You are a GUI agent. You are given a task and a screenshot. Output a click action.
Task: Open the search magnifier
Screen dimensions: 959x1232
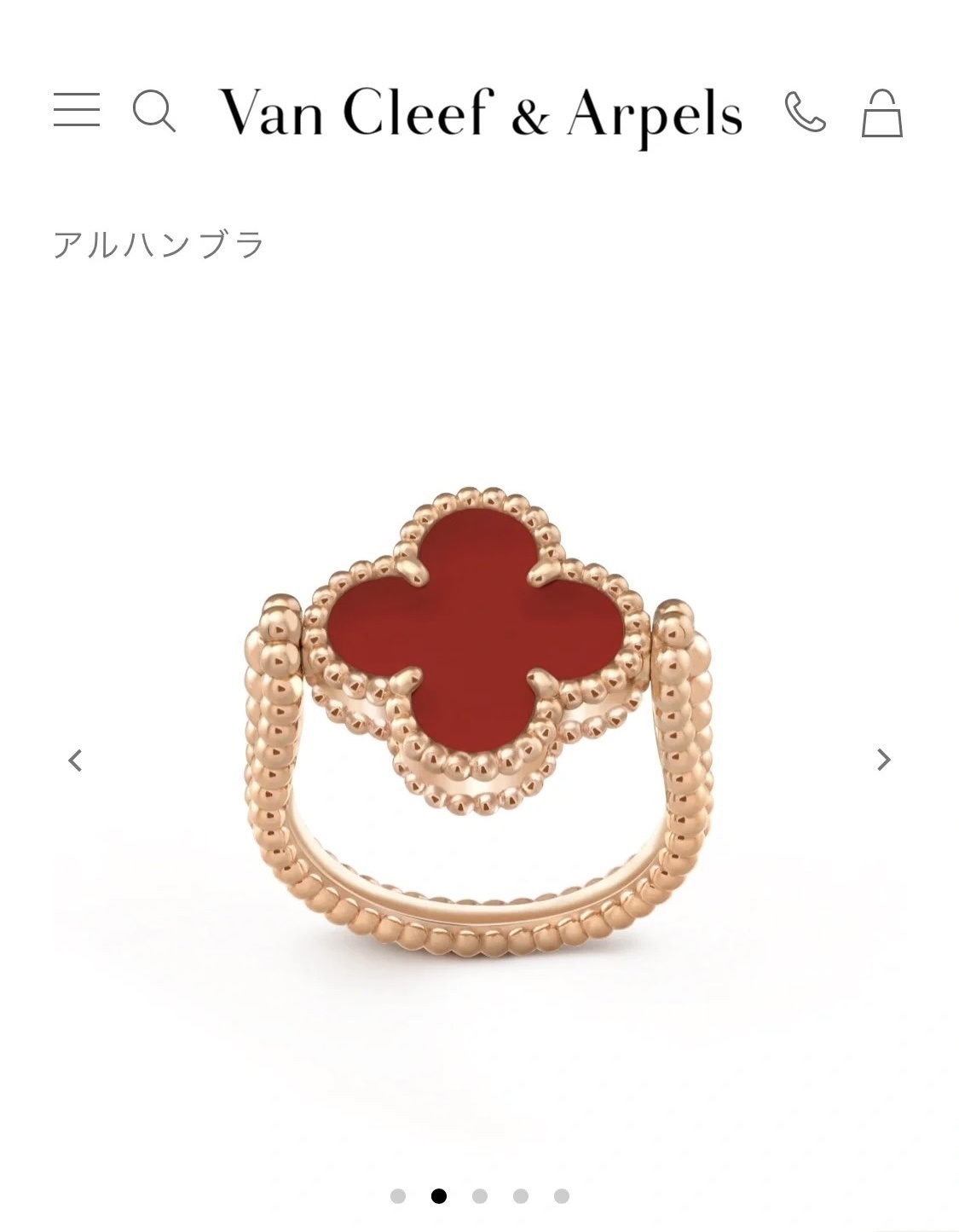click(154, 112)
